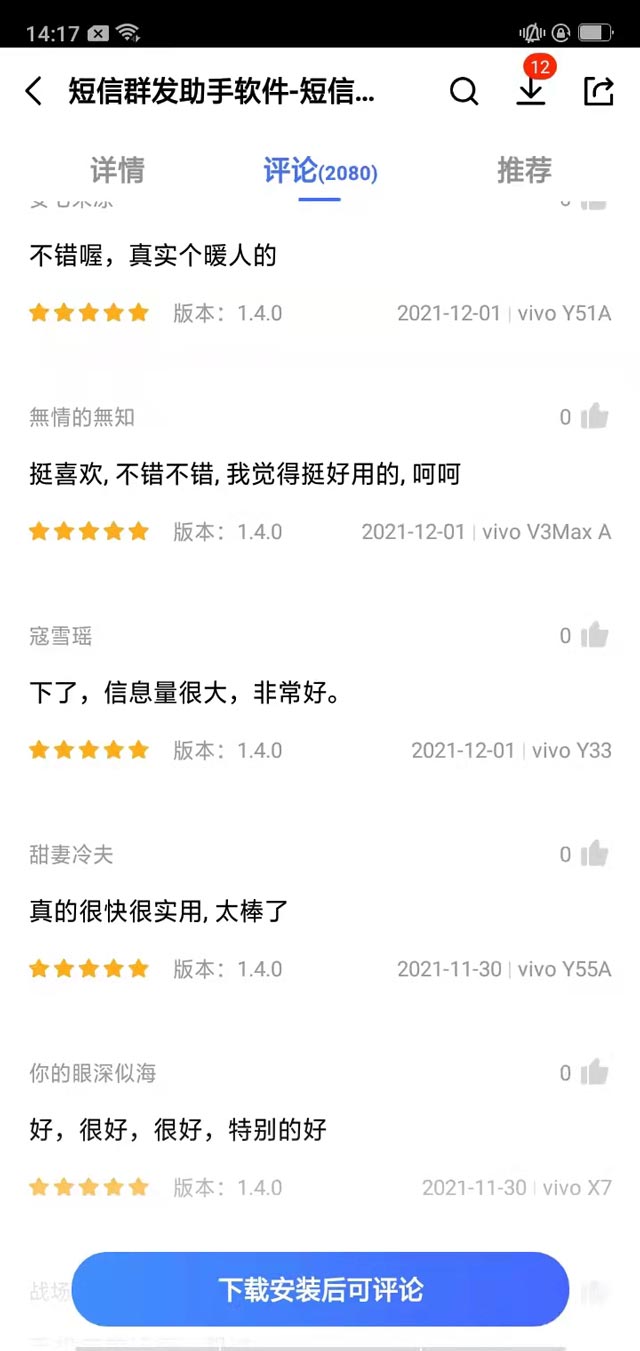The height and width of the screenshot is (1351, 640).
Task: Switch to the 推荐 tab
Action: coord(524,171)
